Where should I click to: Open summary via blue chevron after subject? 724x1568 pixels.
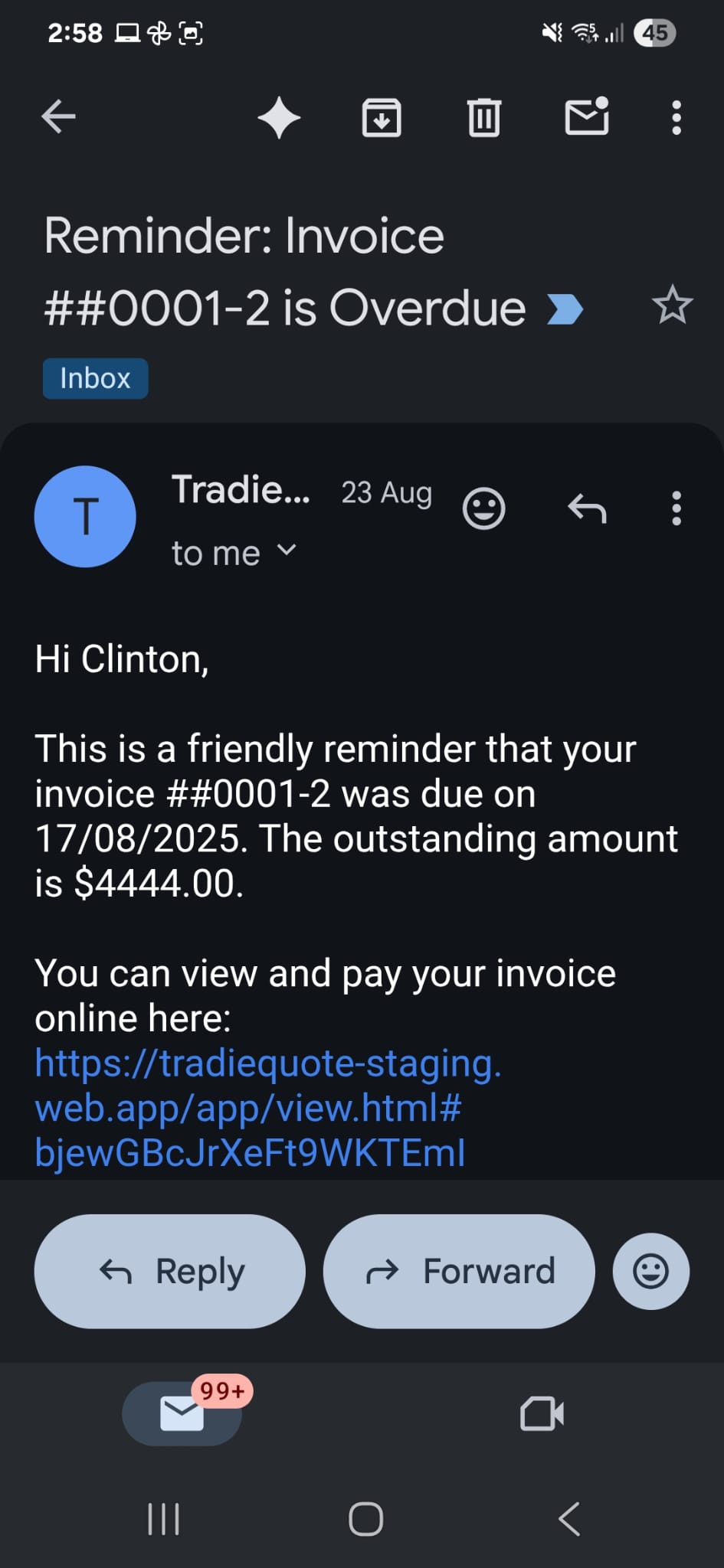tap(565, 308)
